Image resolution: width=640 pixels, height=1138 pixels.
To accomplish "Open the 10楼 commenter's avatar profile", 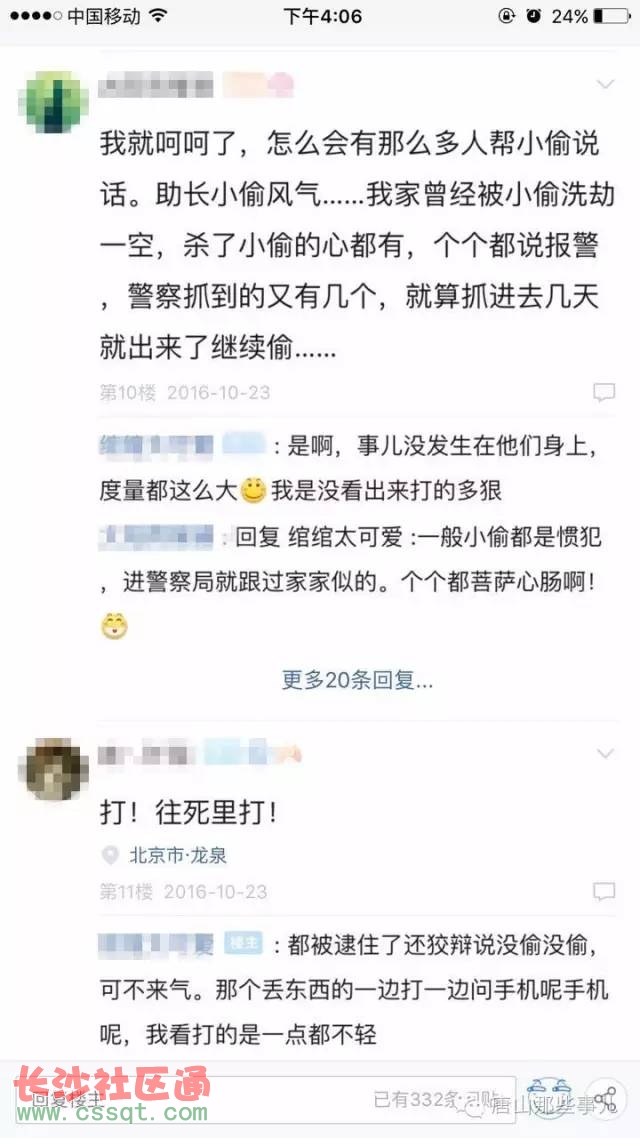I will pos(56,102).
